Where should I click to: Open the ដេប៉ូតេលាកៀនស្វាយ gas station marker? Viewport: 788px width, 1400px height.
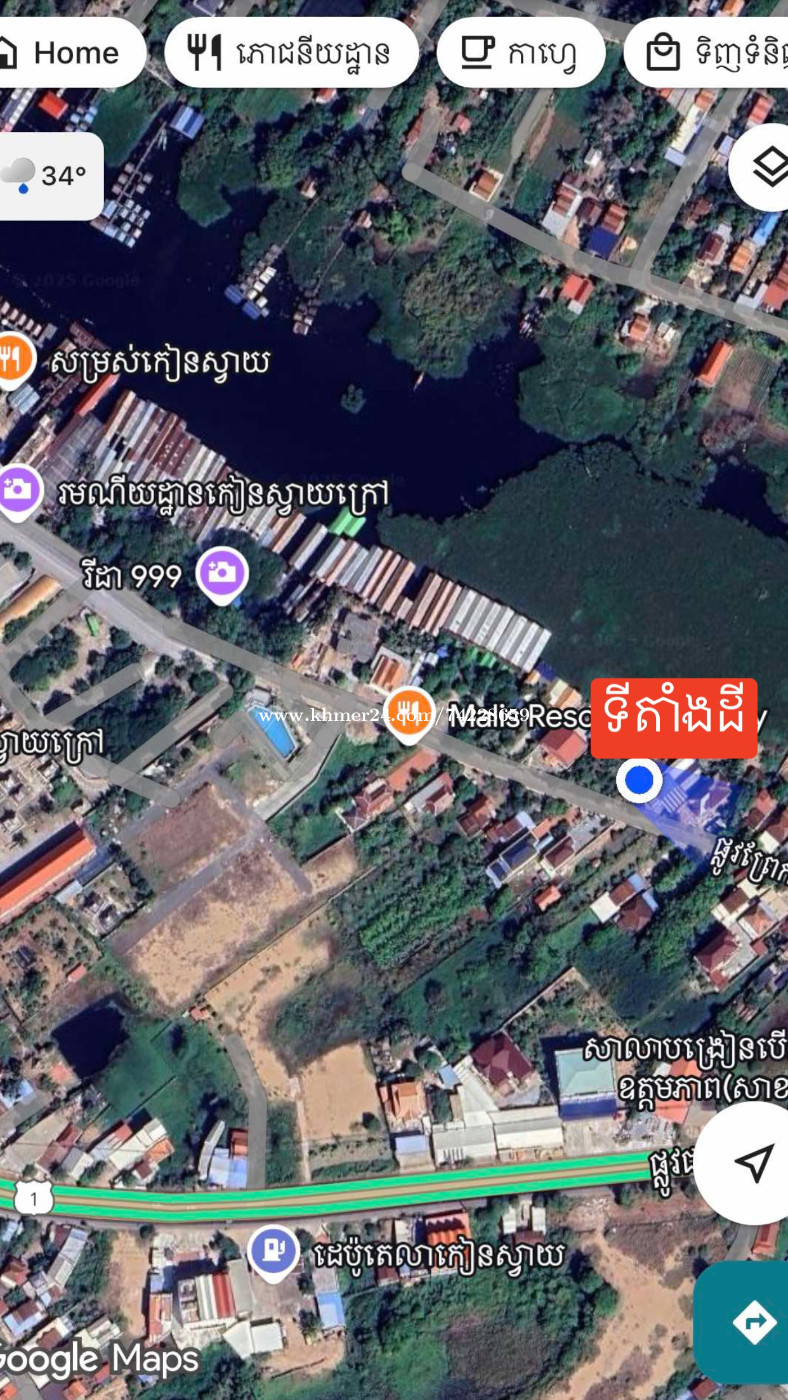273,1251
